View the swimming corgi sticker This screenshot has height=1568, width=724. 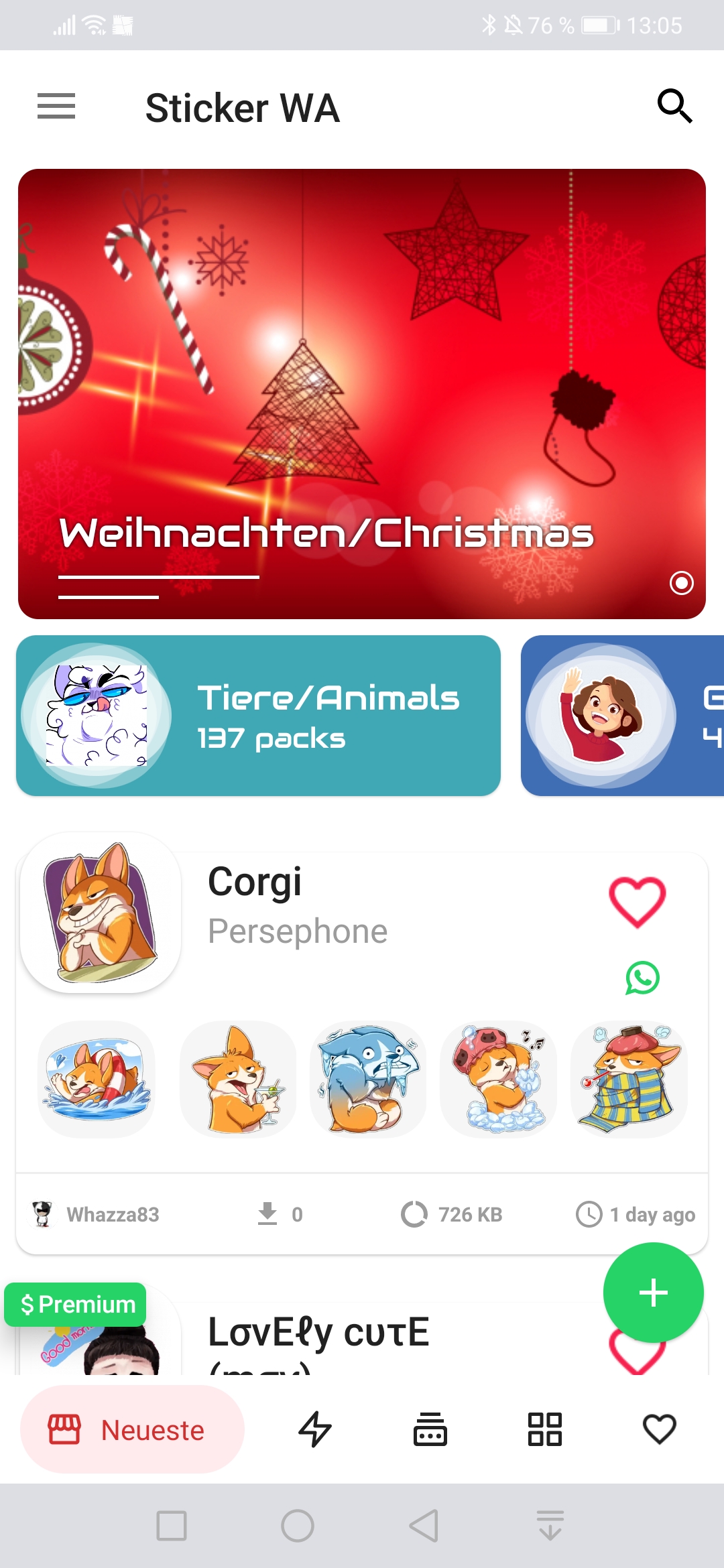(x=97, y=1079)
